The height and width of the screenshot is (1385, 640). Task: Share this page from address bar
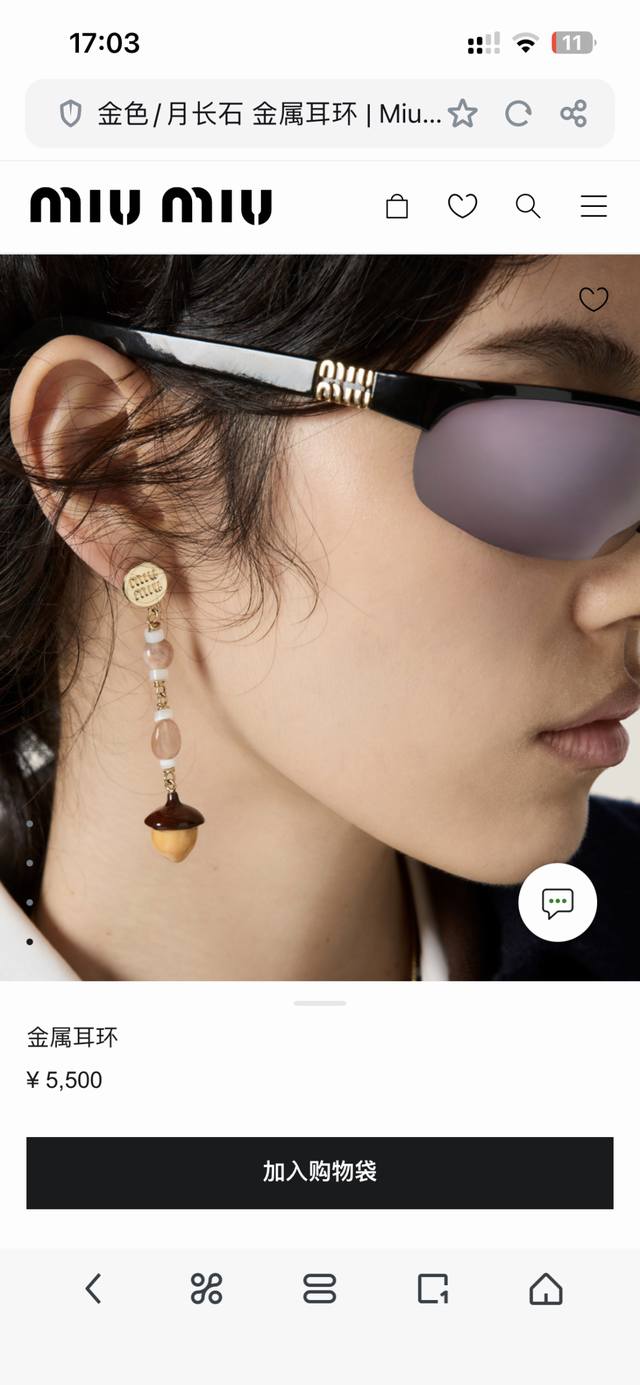573,114
